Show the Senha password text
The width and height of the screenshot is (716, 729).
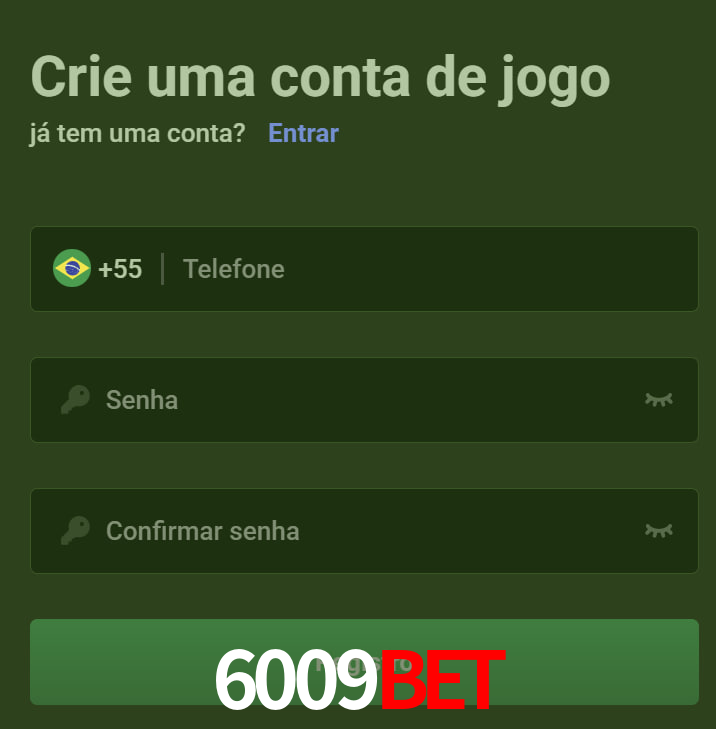[x=658, y=400]
